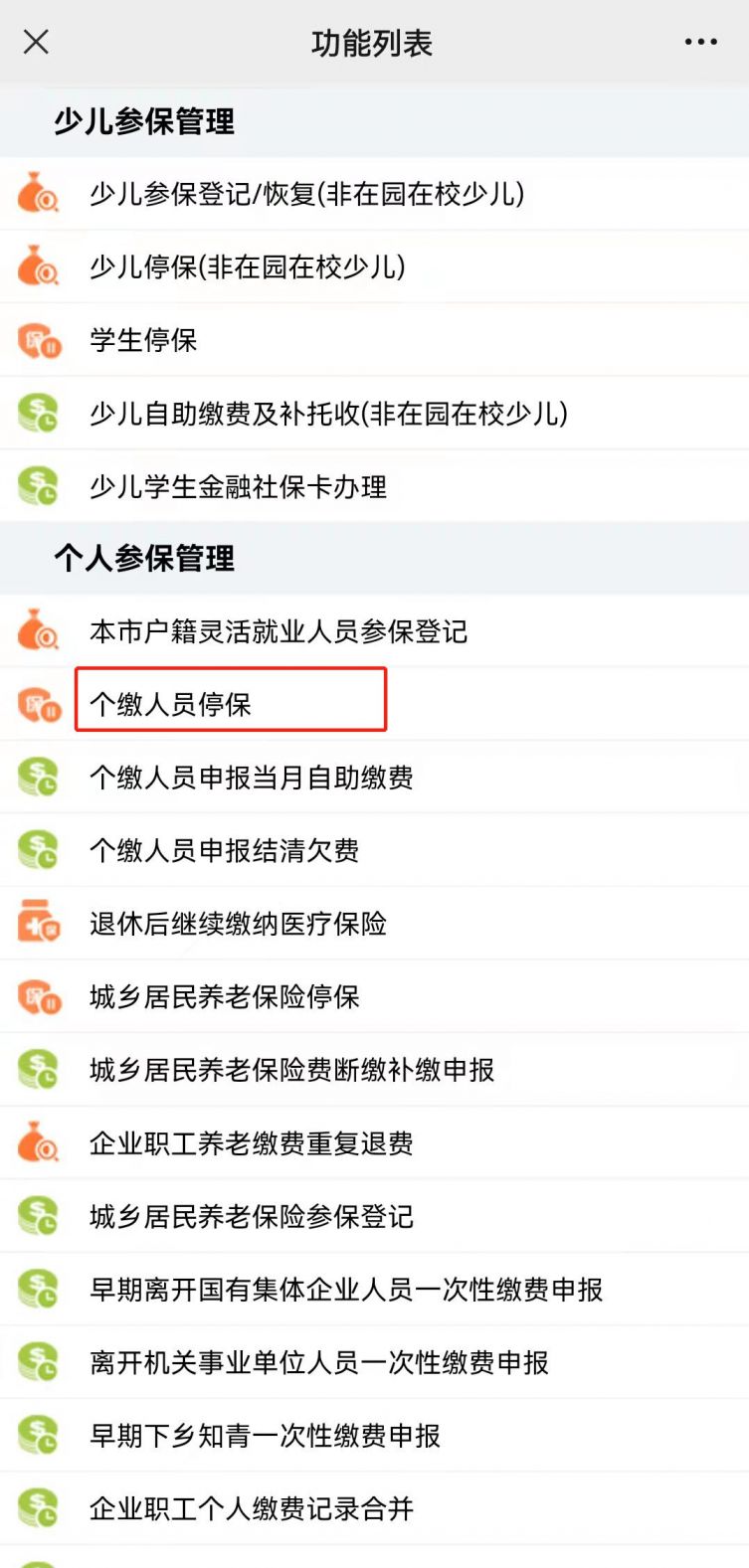Open 退休后继续缴纳医疗保险
This screenshot has height=1568, width=749.
click(238, 924)
